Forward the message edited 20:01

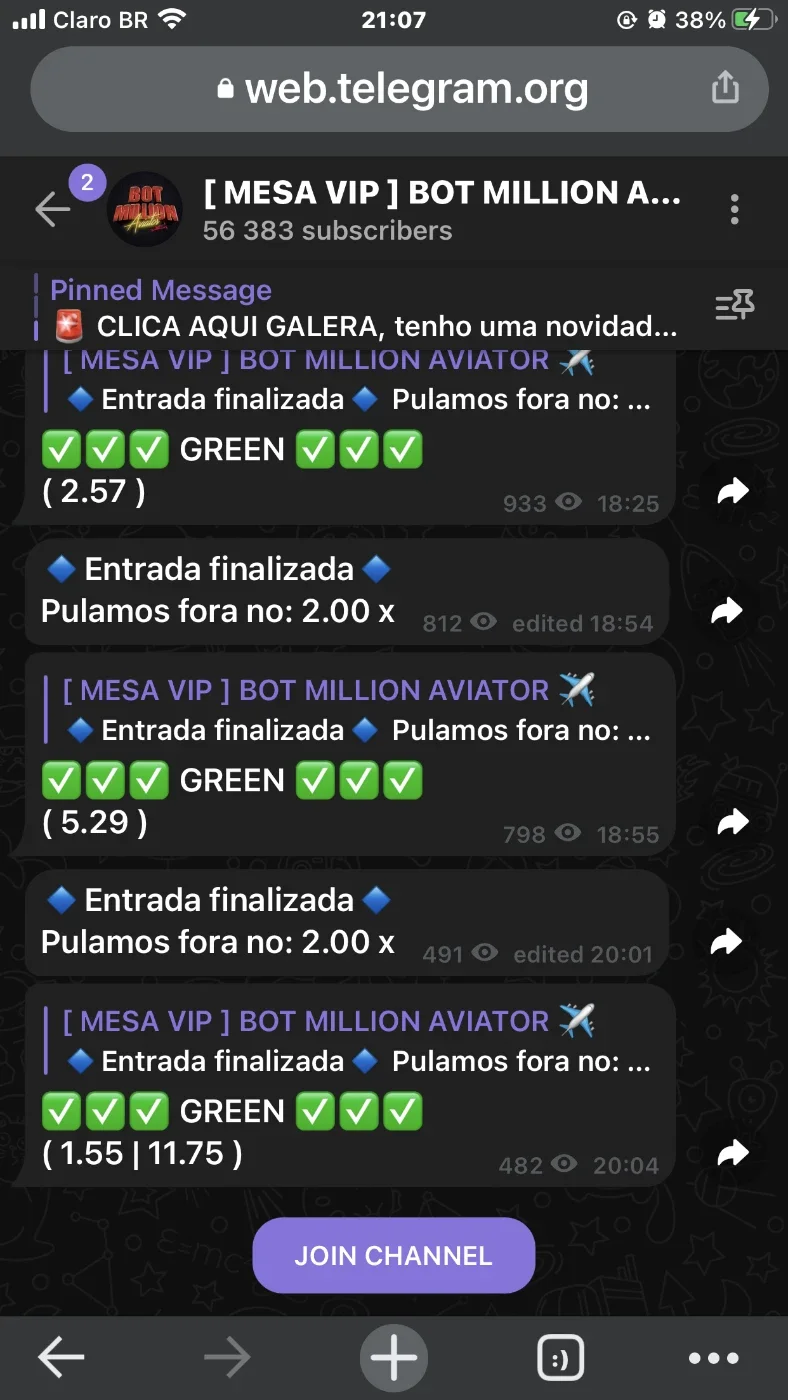click(x=727, y=941)
